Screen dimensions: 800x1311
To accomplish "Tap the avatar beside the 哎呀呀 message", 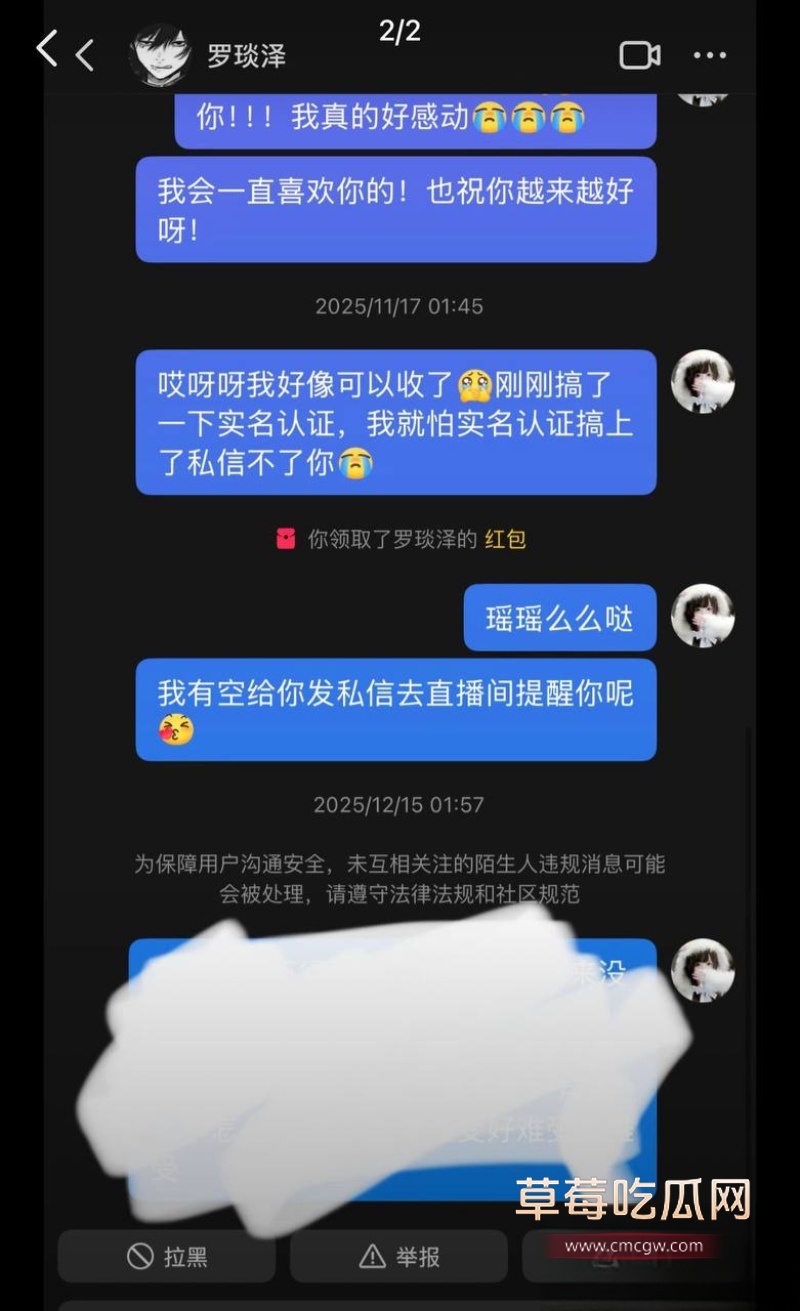I will point(703,380).
